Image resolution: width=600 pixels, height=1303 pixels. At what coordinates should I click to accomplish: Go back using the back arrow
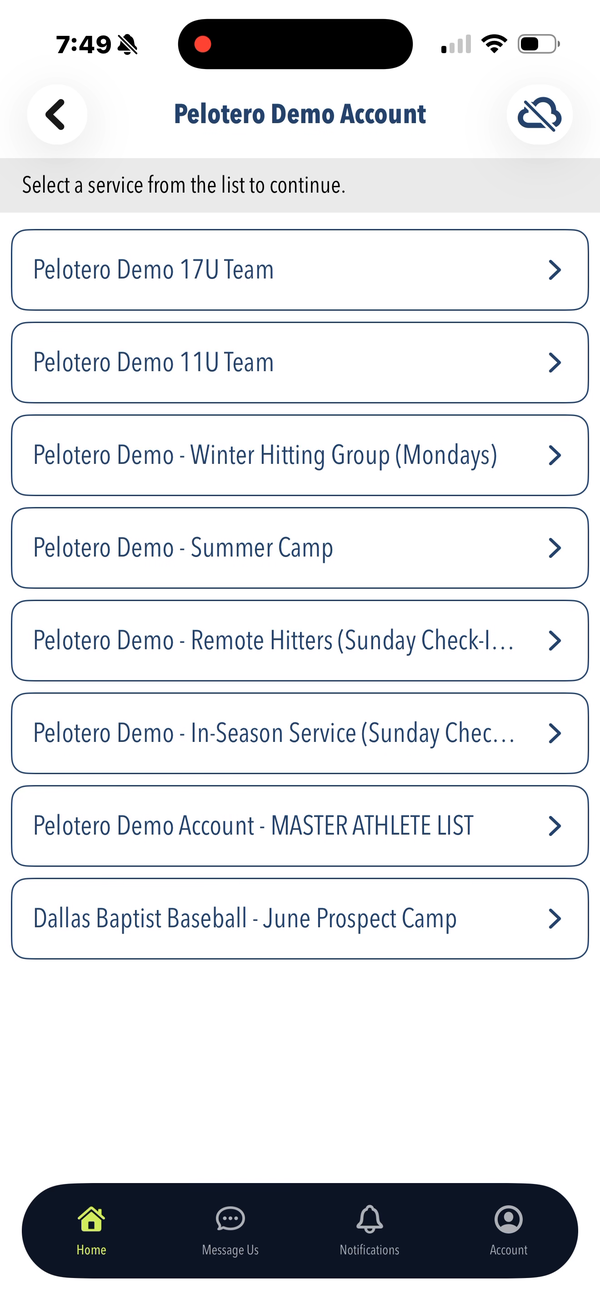click(x=57, y=114)
